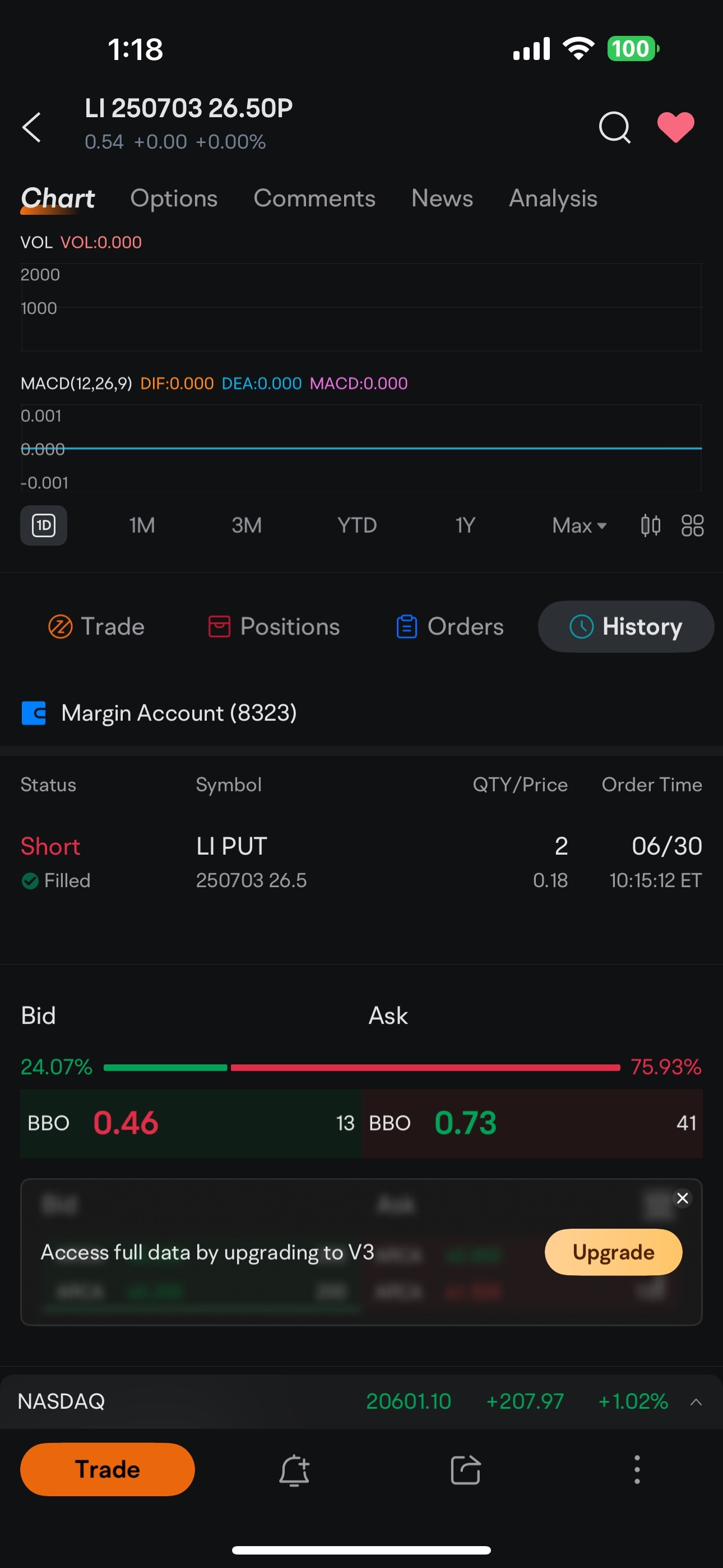Dismiss the V3 upgrade banner
This screenshot has width=723, height=1568.
tap(682, 1198)
